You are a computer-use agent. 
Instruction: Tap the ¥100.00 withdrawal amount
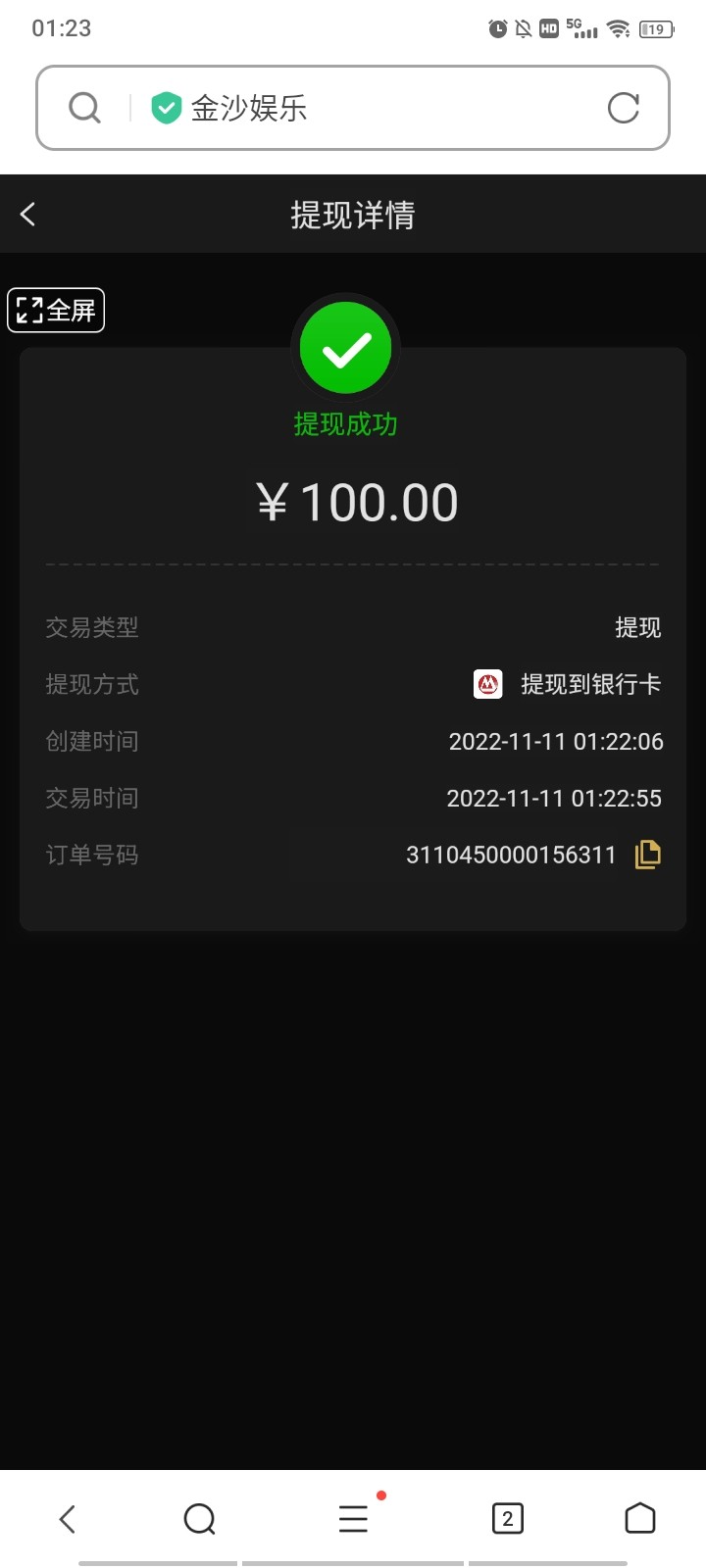click(x=356, y=501)
